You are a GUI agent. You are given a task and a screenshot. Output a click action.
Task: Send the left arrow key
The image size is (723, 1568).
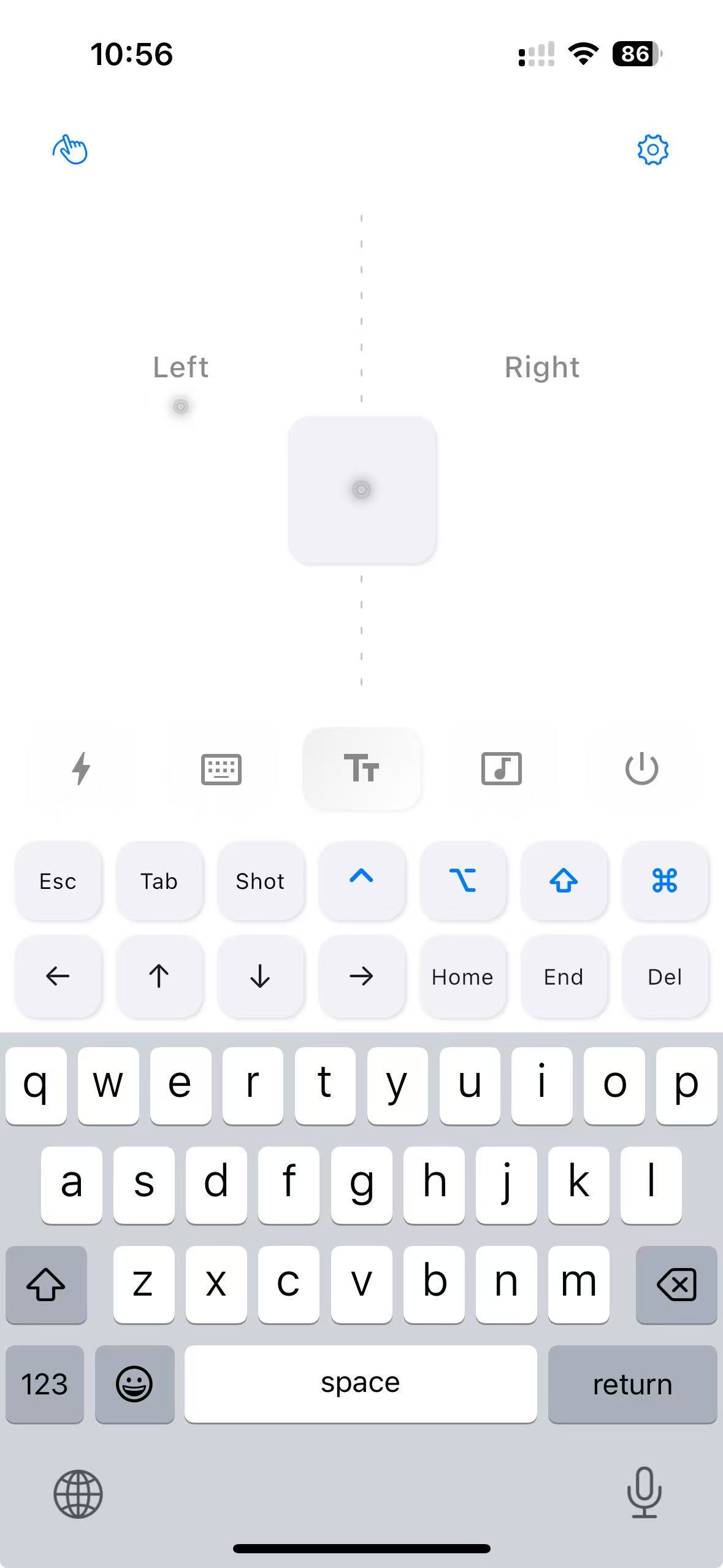[58, 976]
